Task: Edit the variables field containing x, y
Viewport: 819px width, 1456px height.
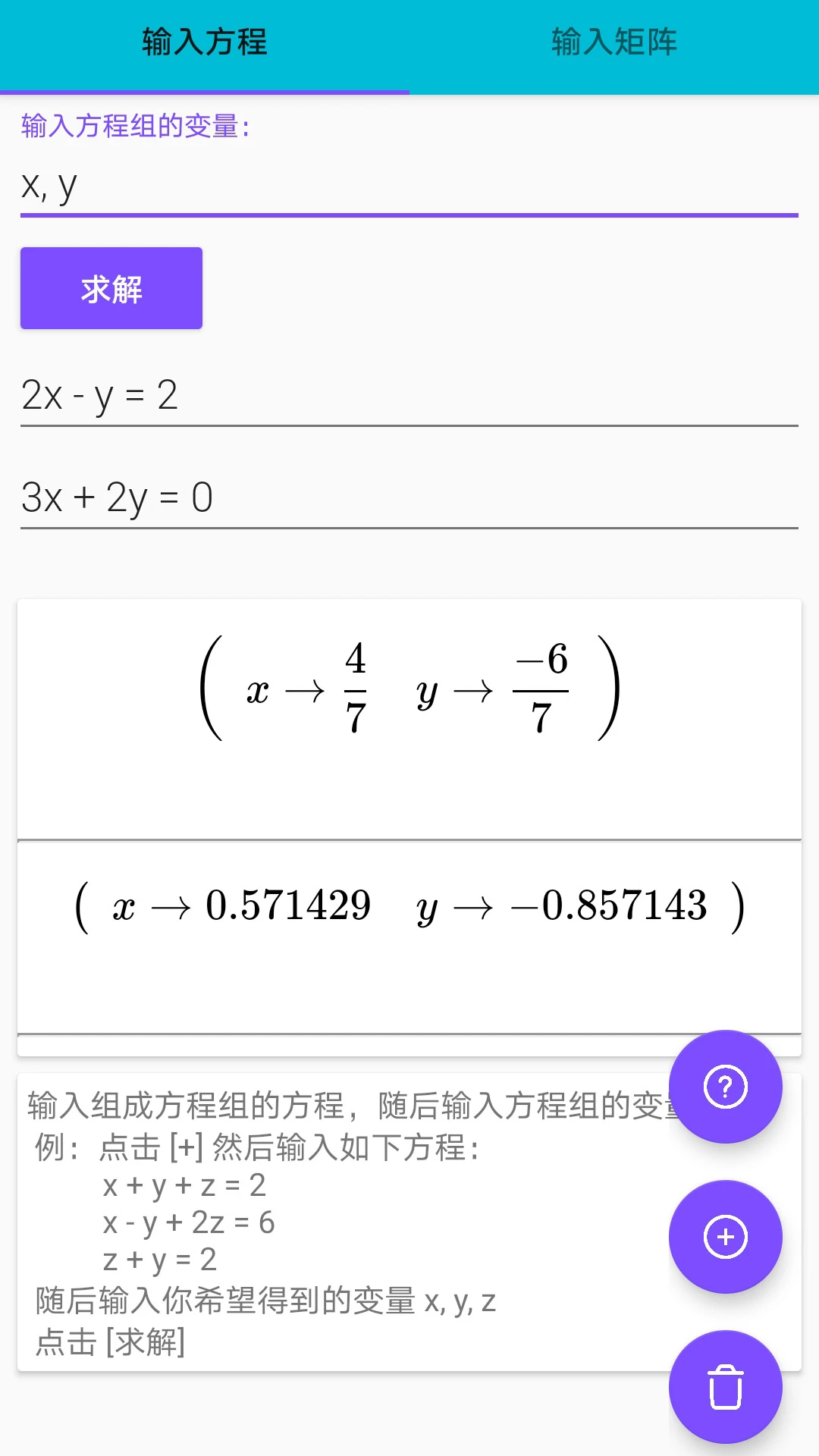Action: tap(409, 187)
